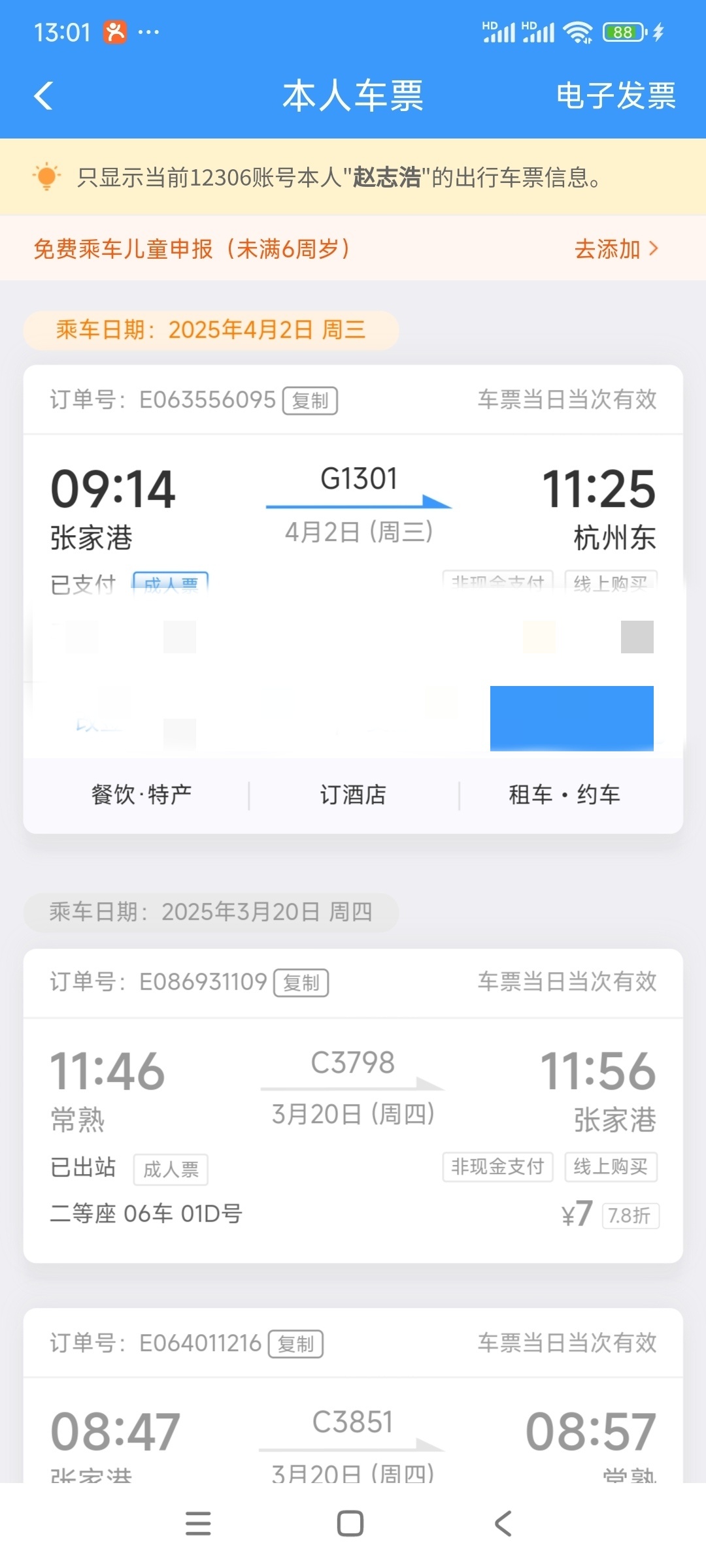Select 订酒店 under the G1301 ticket
Viewport: 706px width, 1568px height.
(x=353, y=795)
